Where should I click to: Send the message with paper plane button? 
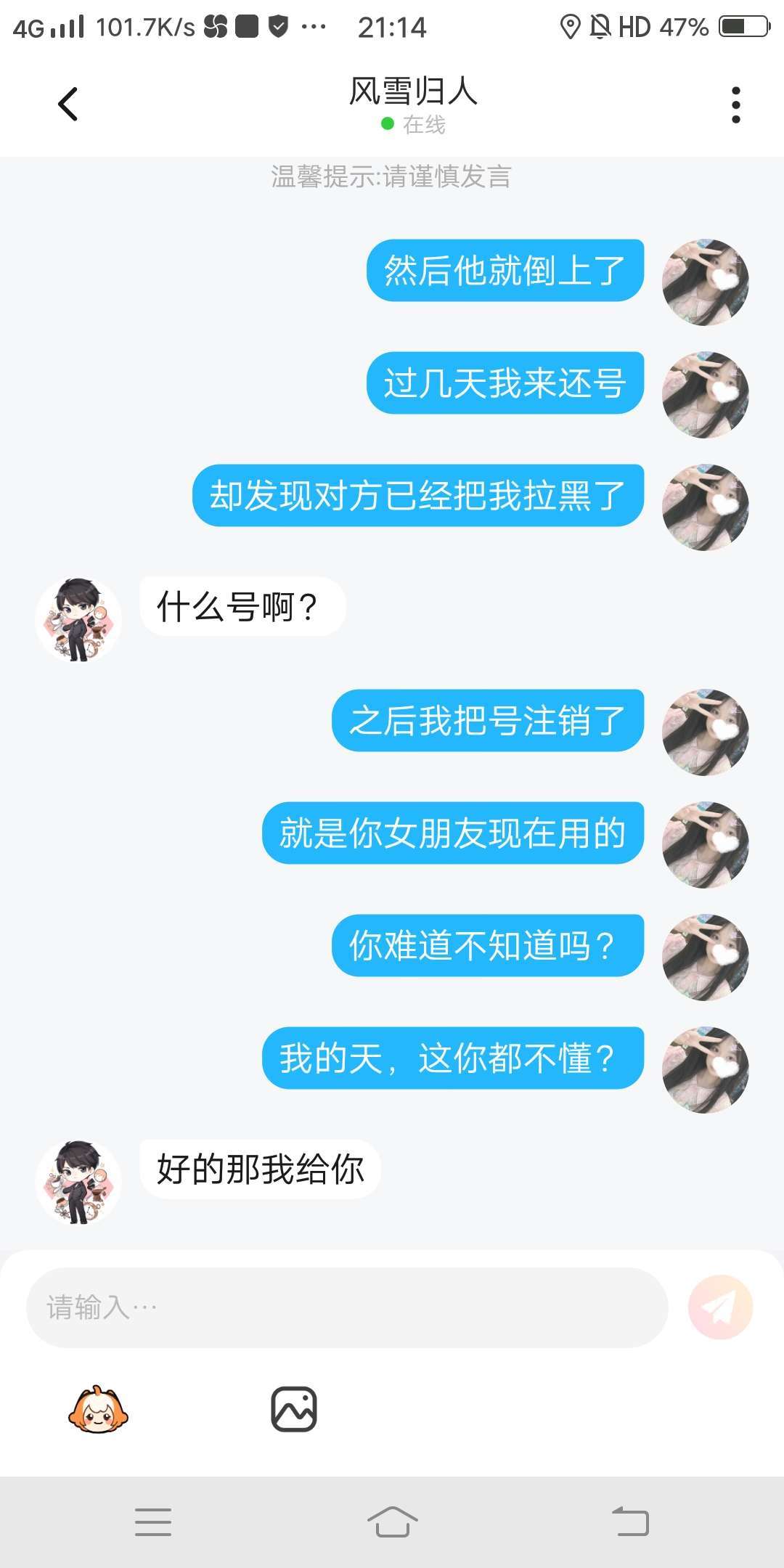coord(720,1307)
